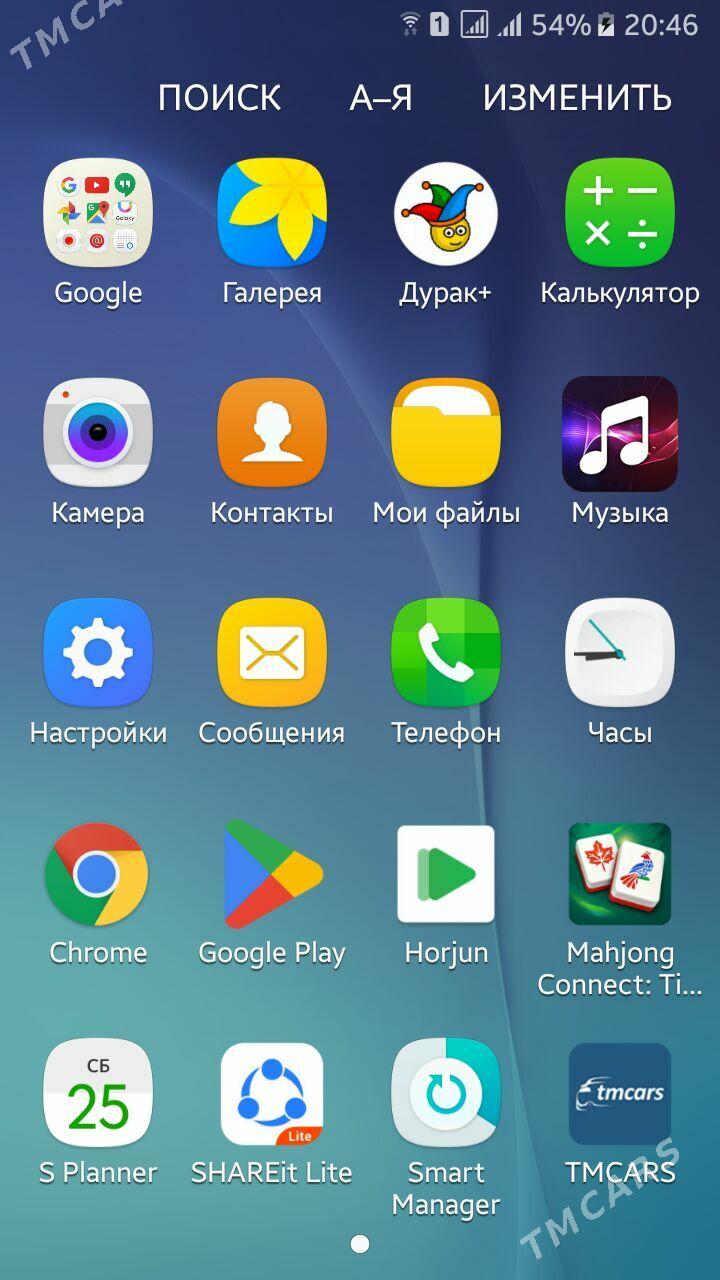Image resolution: width=720 pixels, height=1280 pixels.
Task: Open the Сообщения app
Action: (x=272, y=654)
